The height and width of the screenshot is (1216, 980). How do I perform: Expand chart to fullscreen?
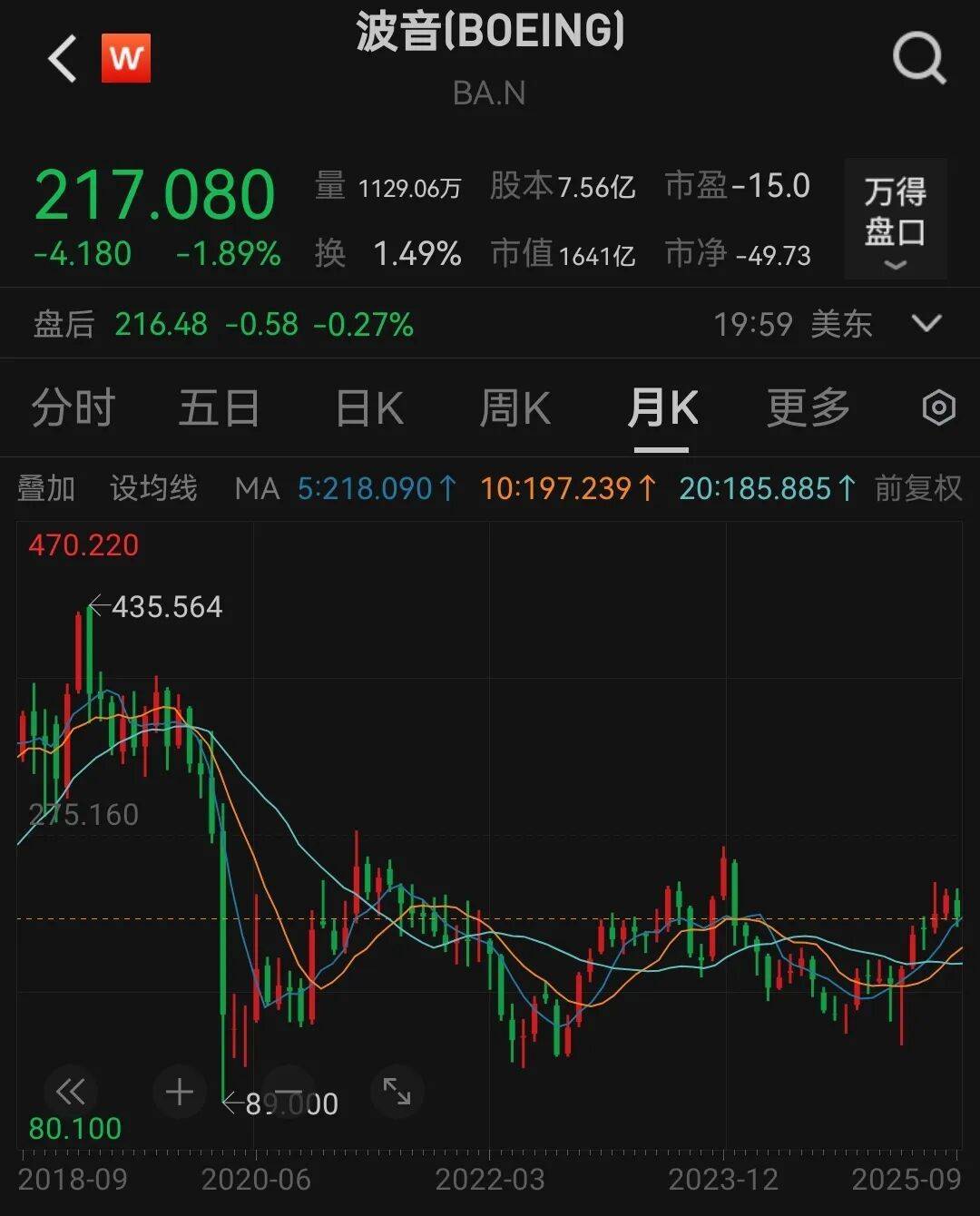pyautogui.click(x=397, y=1092)
